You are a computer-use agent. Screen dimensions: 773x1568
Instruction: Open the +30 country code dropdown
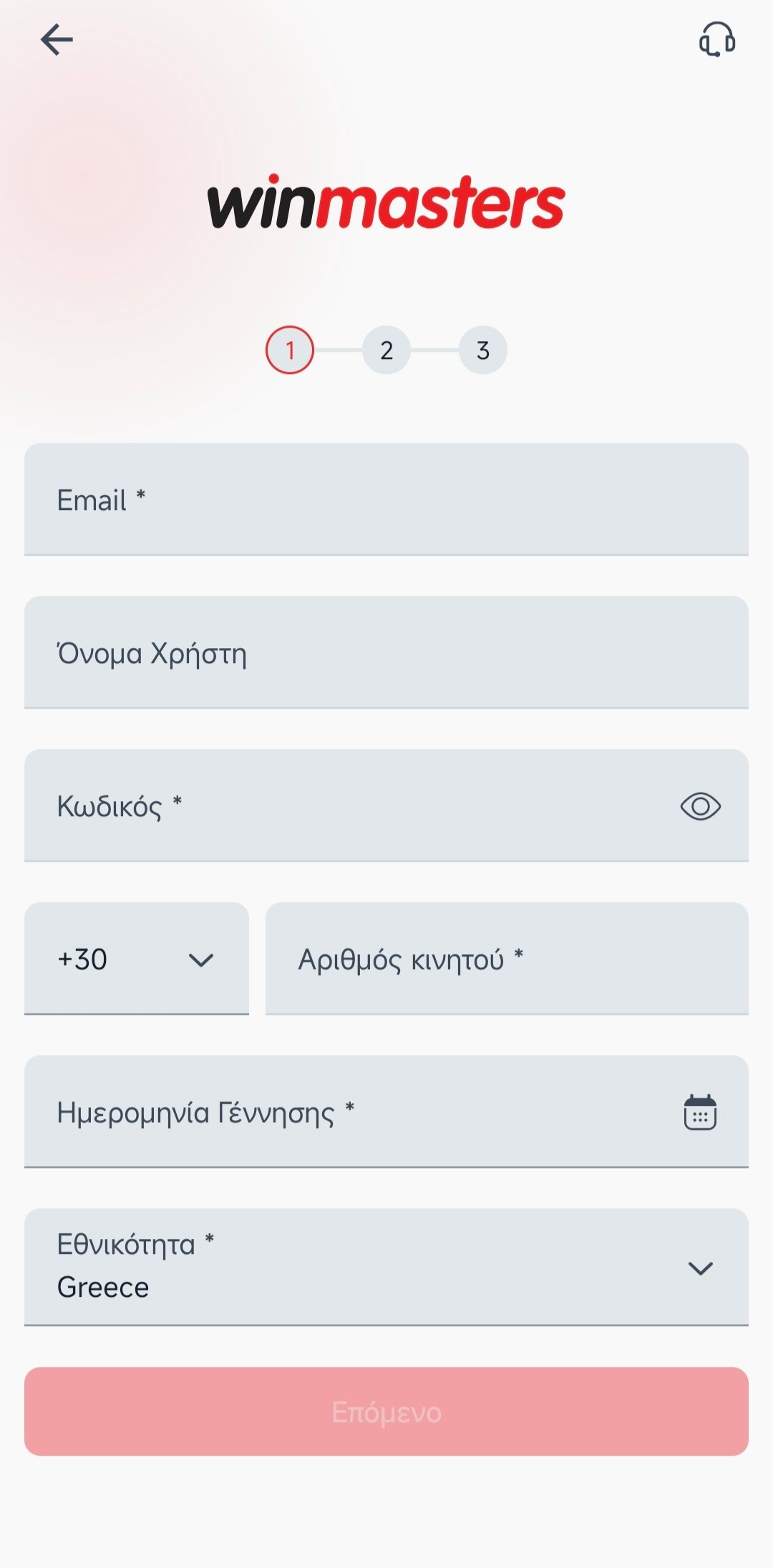coord(137,959)
